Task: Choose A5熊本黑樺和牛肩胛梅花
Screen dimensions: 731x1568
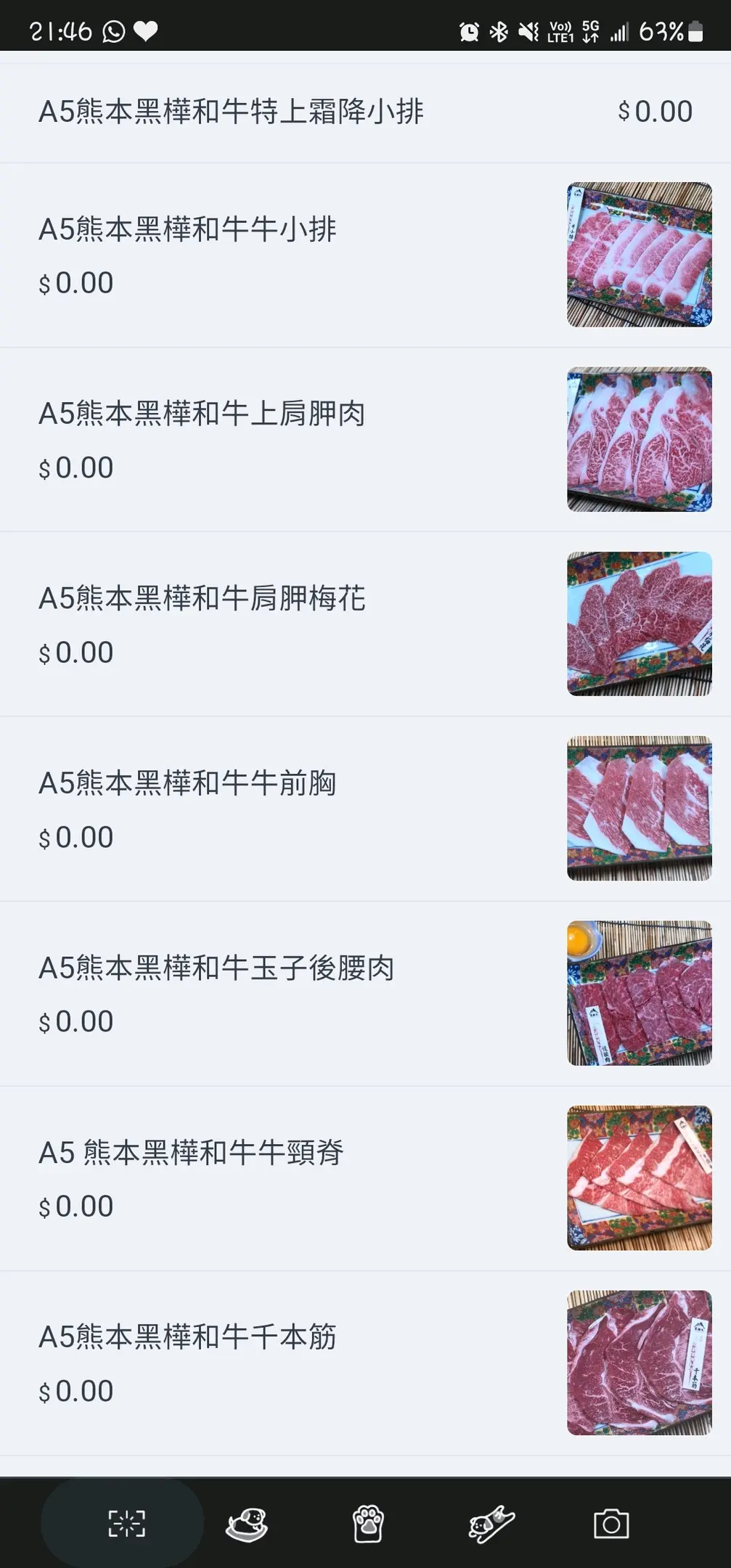Action: click(x=202, y=599)
